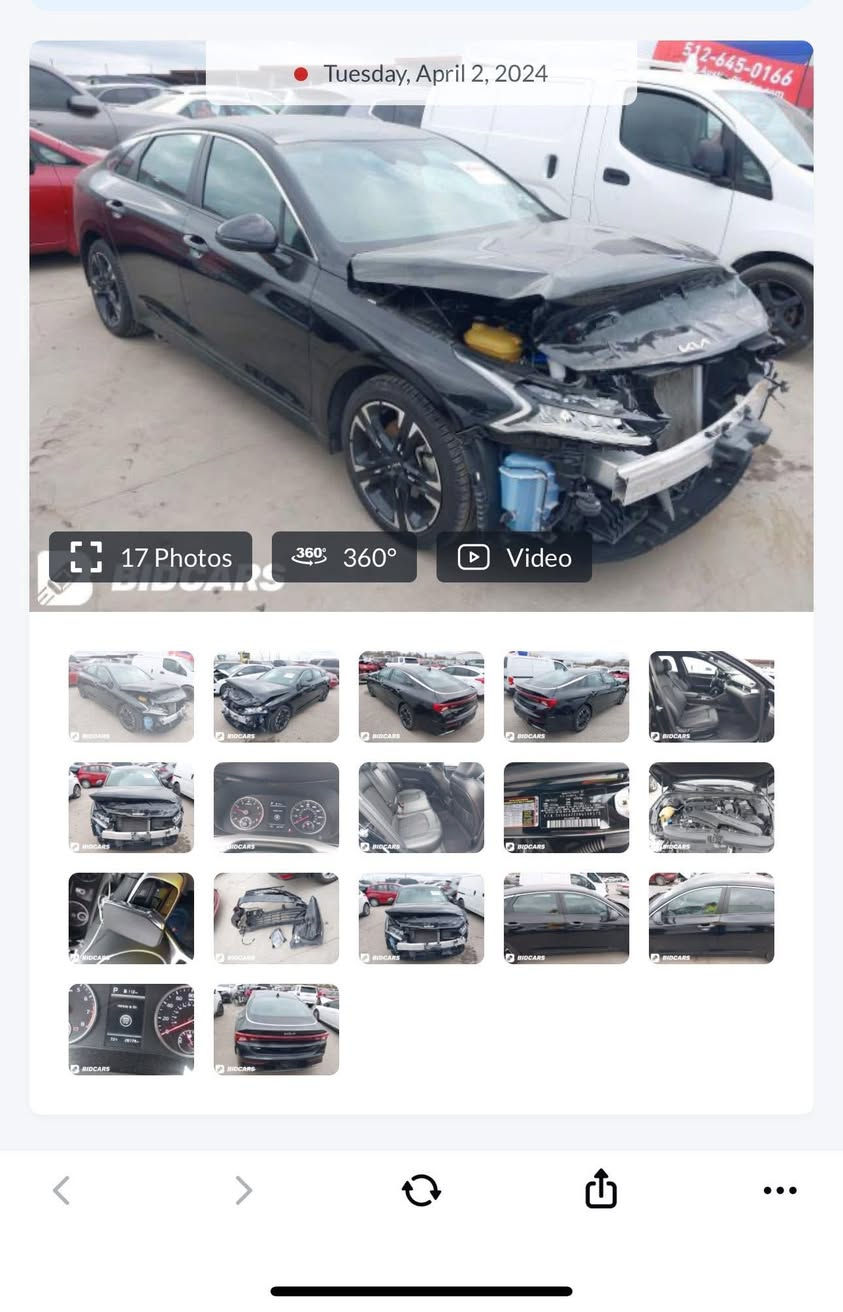Launch the 360° view
This screenshot has height=1312, width=843.
click(x=344, y=557)
